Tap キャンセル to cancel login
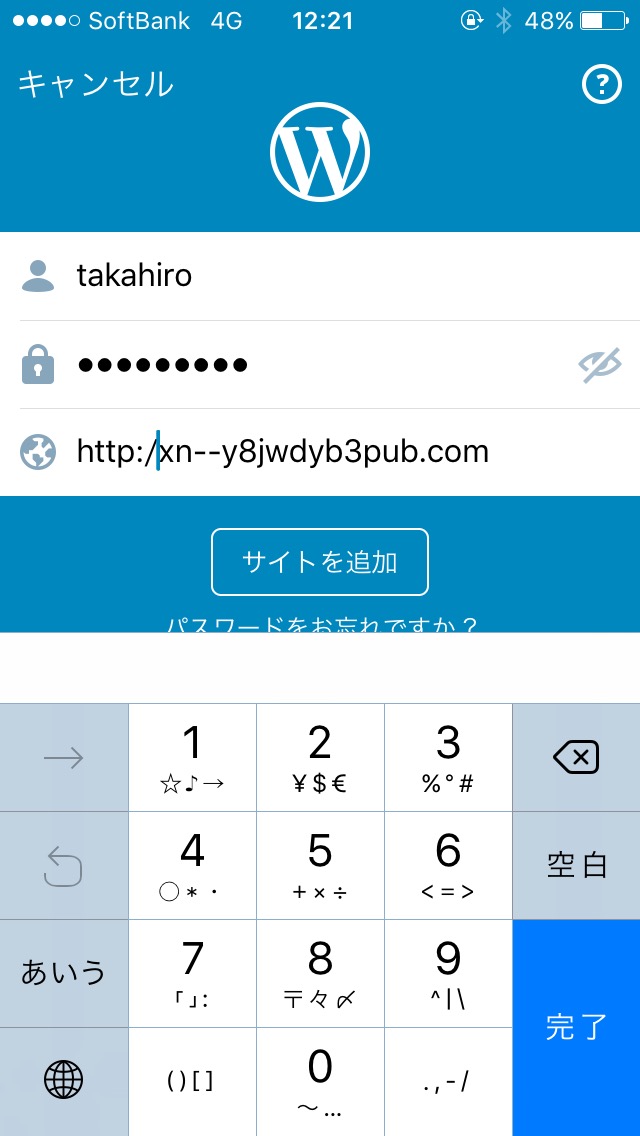Image resolution: width=640 pixels, height=1136 pixels. pyautogui.click(x=96, y=85)
